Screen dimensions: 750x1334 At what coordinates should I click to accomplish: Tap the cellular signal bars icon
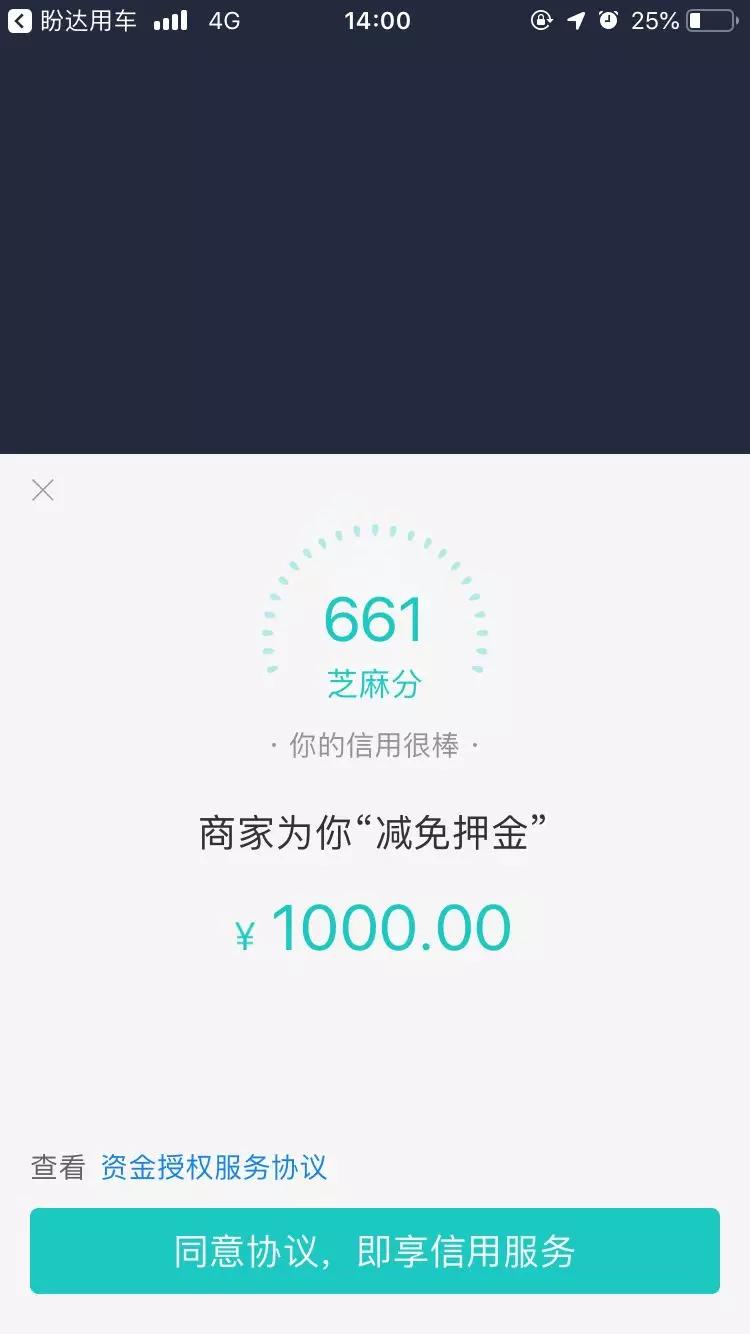coord(167,20)
